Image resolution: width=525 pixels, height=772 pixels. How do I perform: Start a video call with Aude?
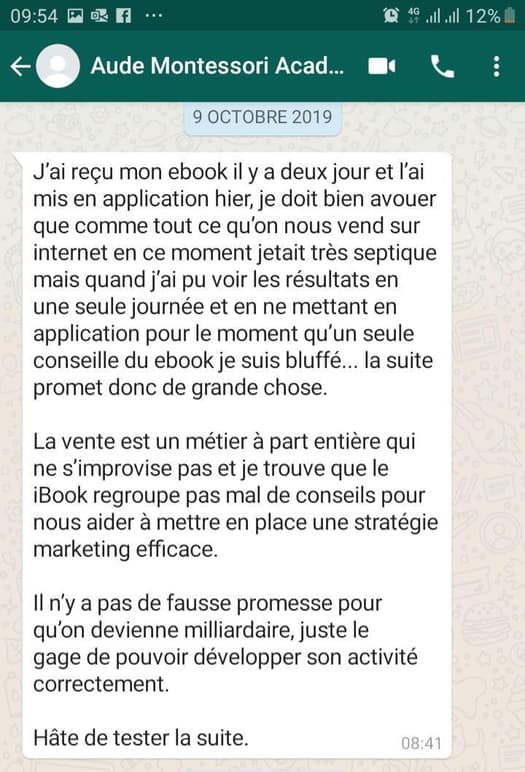point(382,66)
